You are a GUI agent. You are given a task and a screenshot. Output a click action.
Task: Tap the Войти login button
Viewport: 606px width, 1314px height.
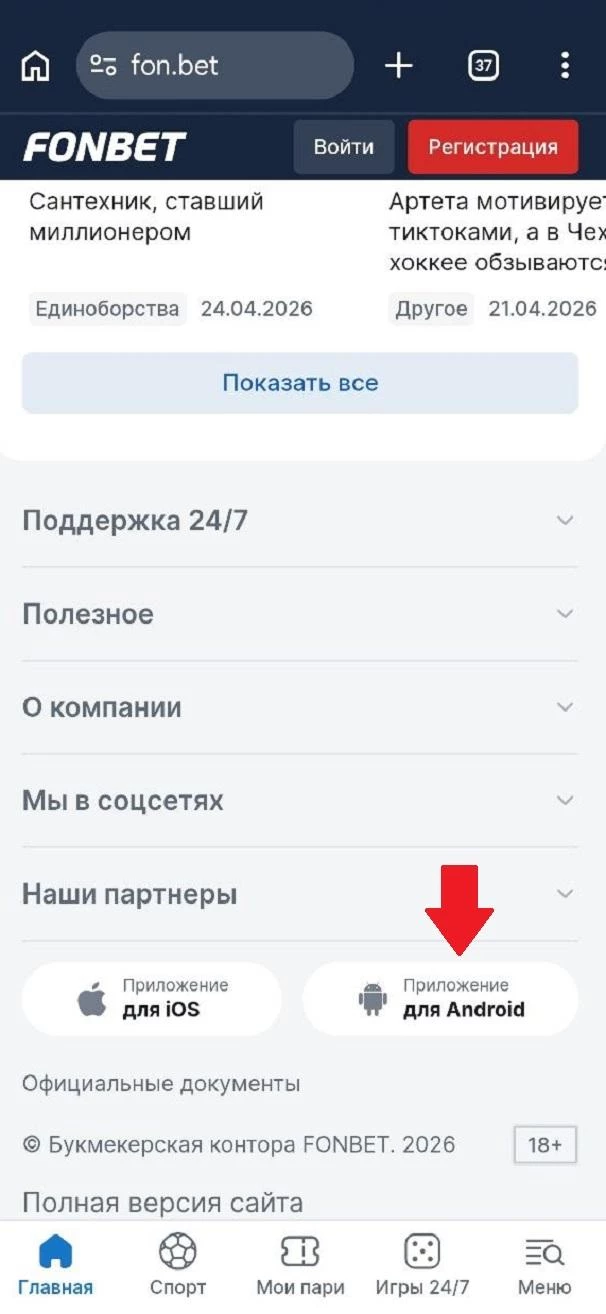click(344, 147)
